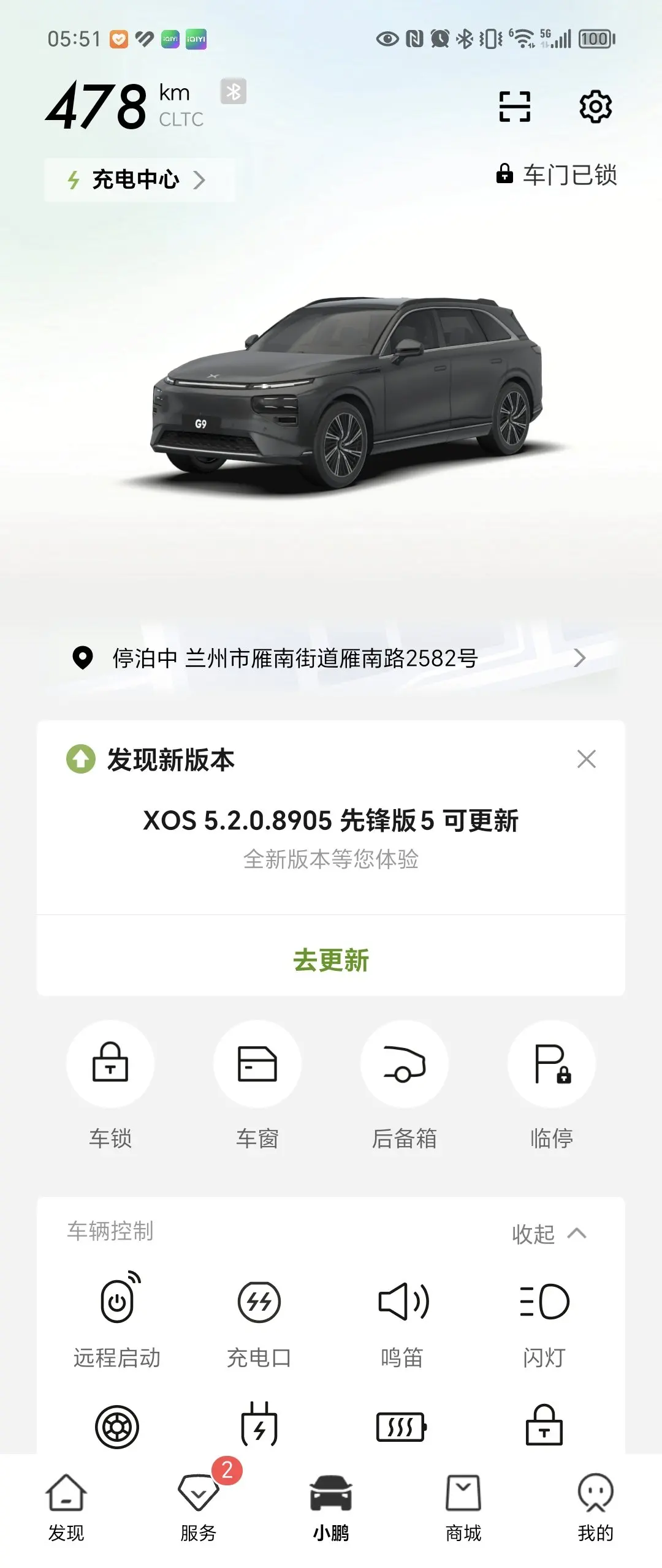This screenshot has width=662, height=1568.
Task: Tap the Bluetooth key icon beside range
Action: tap(234, 92)
